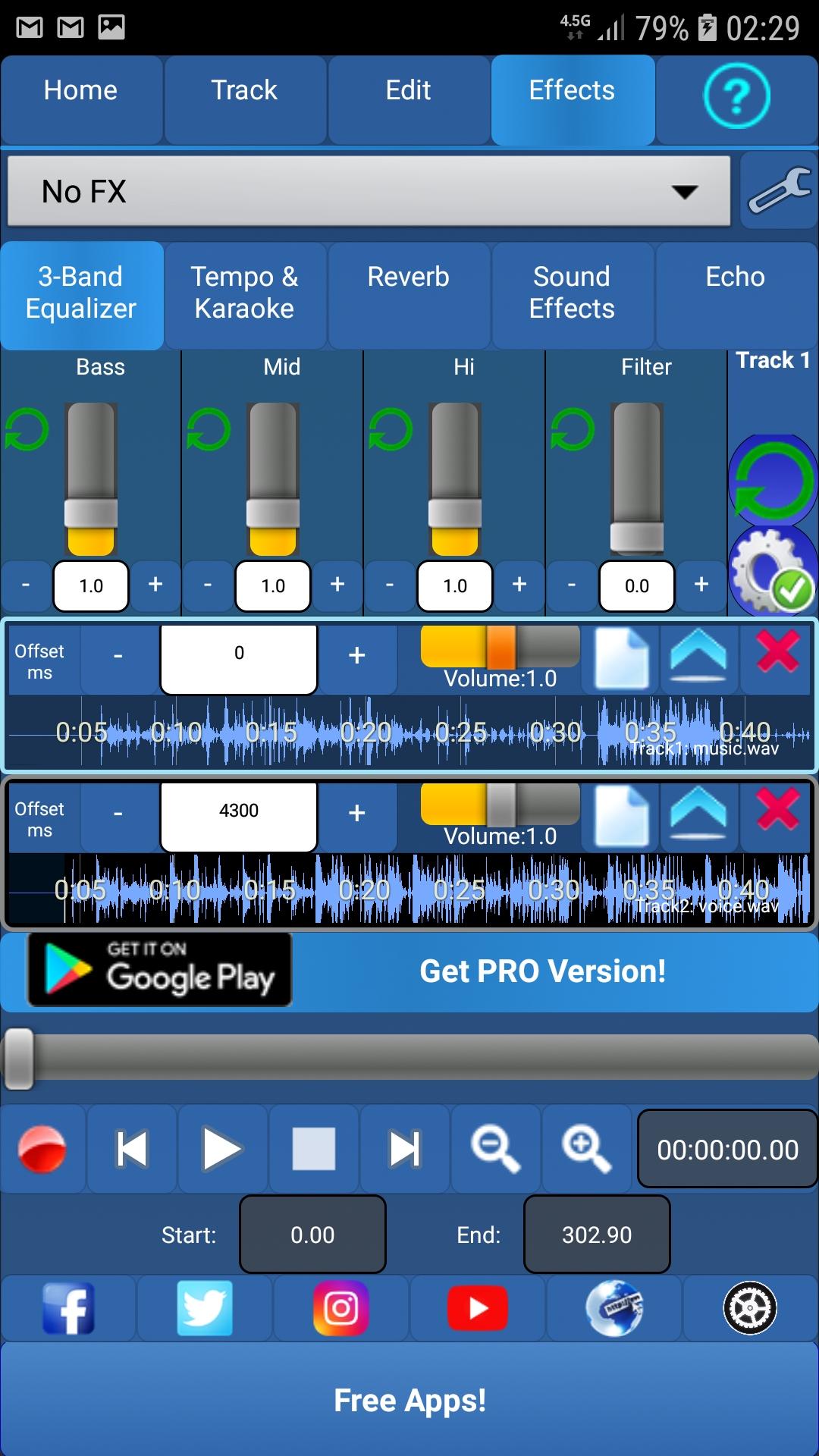Open the YouTube link icon
This screenshot has width=819, height=1456.
click(x=476, y=1307)
